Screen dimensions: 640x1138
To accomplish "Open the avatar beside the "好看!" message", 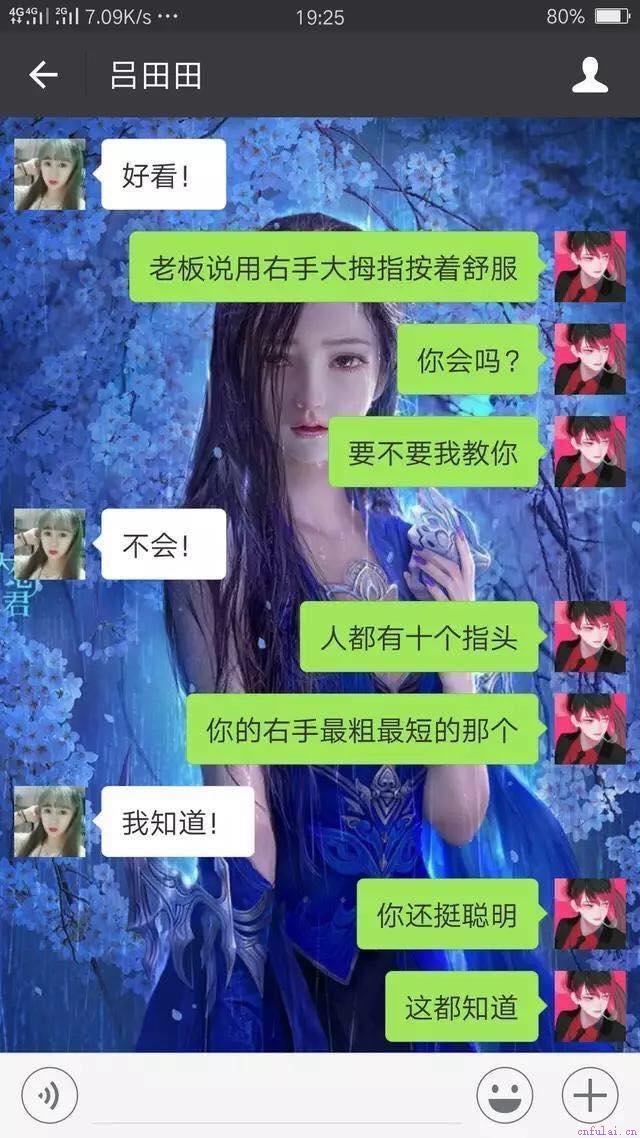I will (x=49, y=175).
